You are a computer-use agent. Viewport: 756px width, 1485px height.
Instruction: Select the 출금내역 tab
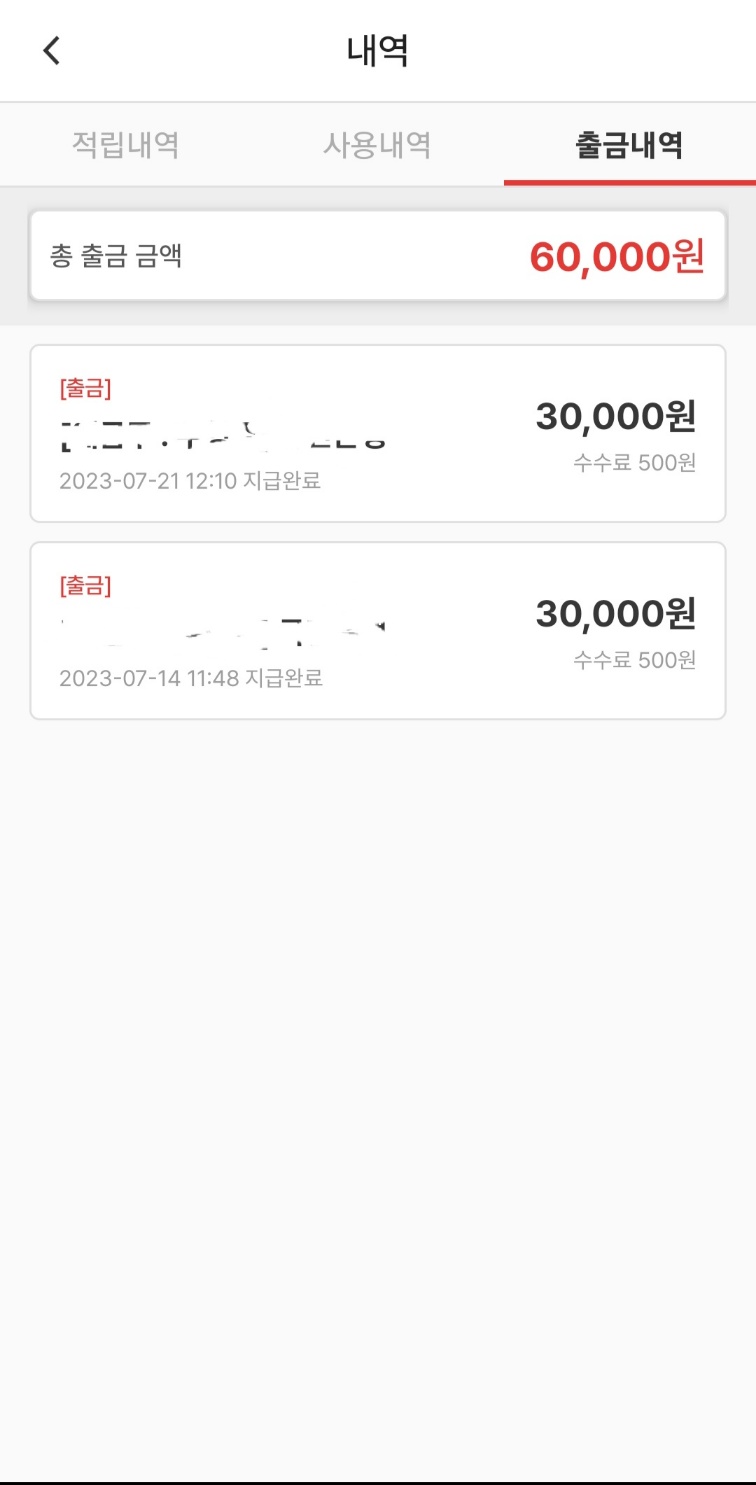tap(629, 145)
